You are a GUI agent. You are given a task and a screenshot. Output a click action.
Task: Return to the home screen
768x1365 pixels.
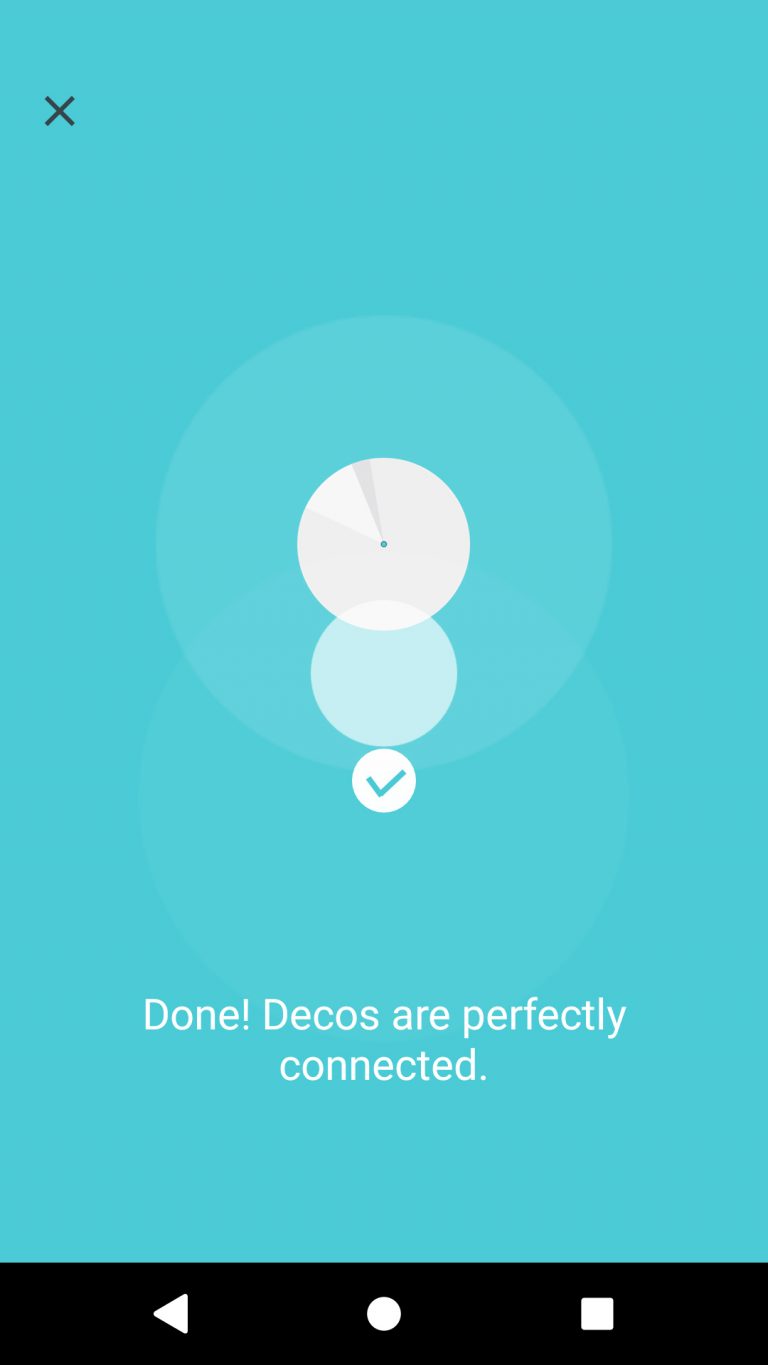(x=384, y=1313)
